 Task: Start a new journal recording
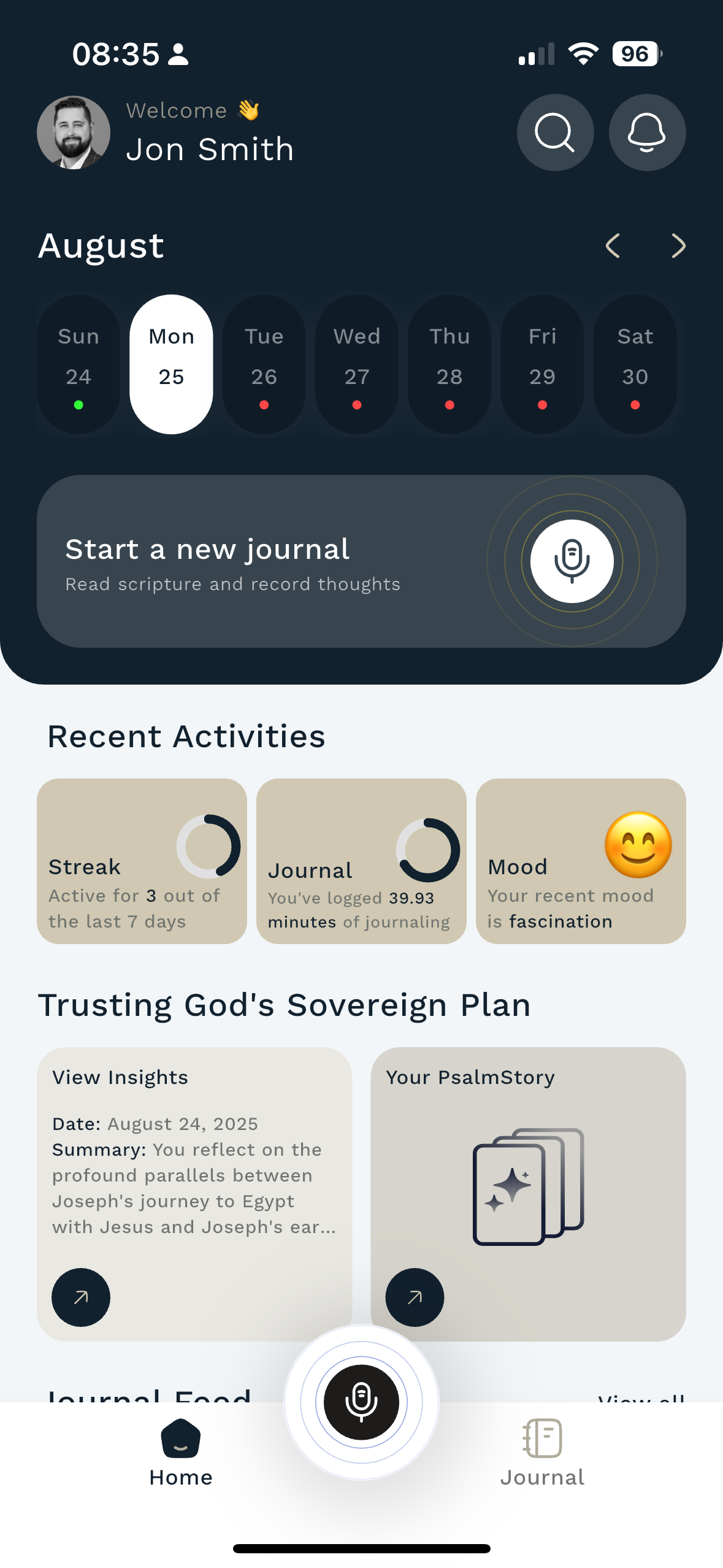click(x=572, y=561)
